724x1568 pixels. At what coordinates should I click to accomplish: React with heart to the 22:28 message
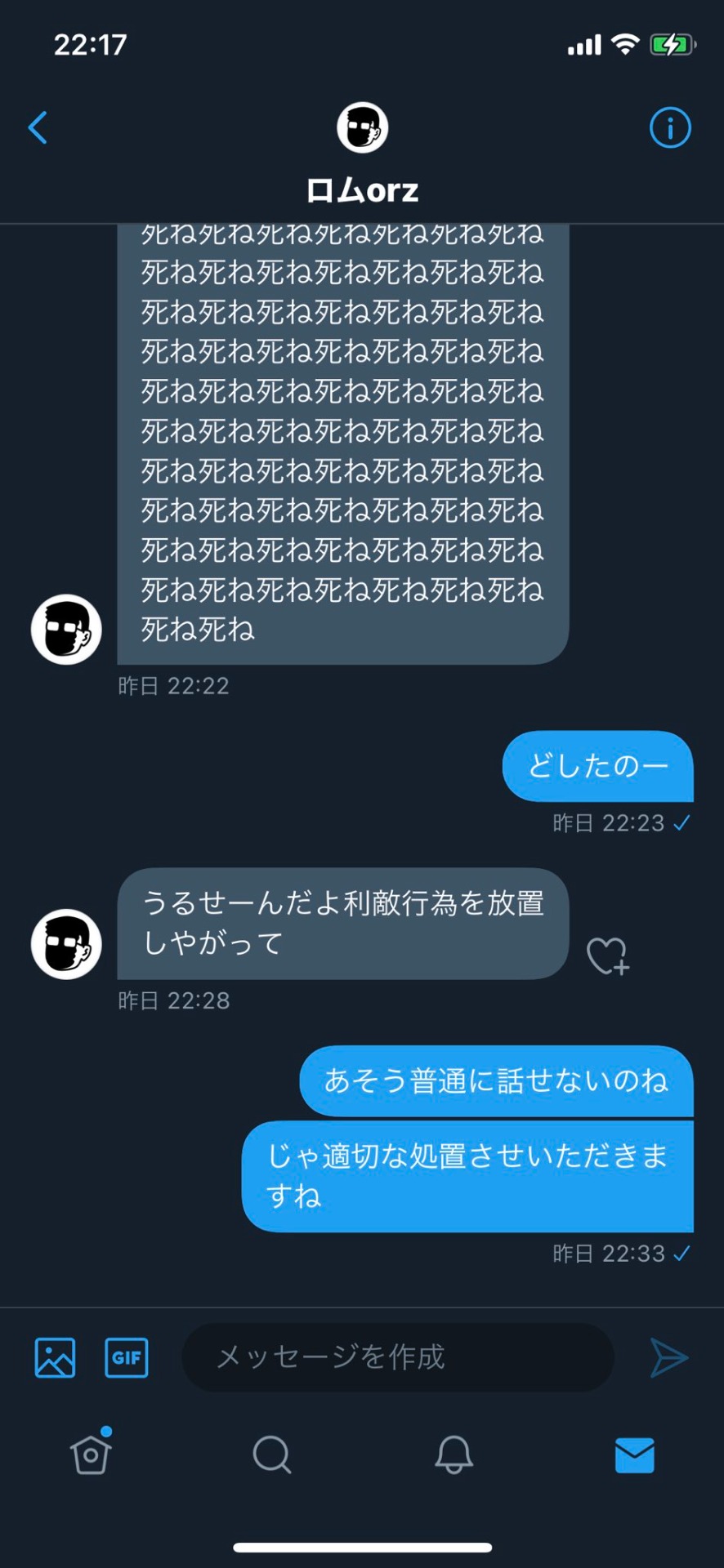coord(607,955)
